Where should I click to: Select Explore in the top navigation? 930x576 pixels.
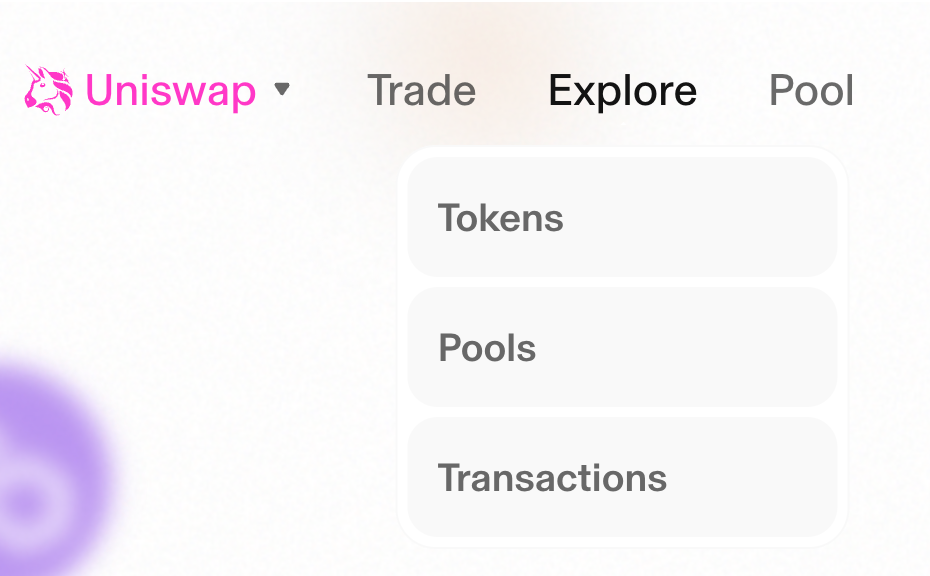click(622, 91)
